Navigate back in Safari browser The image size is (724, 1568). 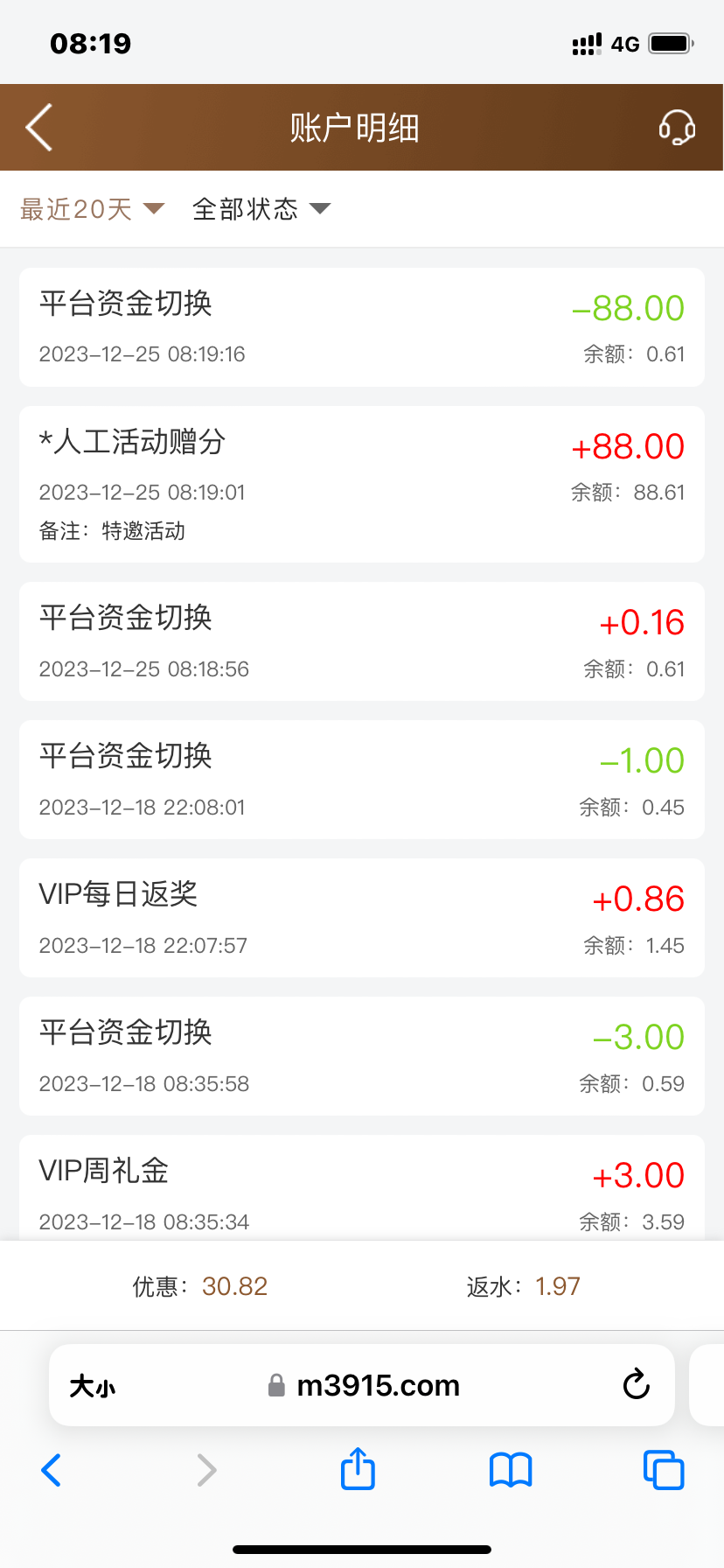(x=52, y=1470)
